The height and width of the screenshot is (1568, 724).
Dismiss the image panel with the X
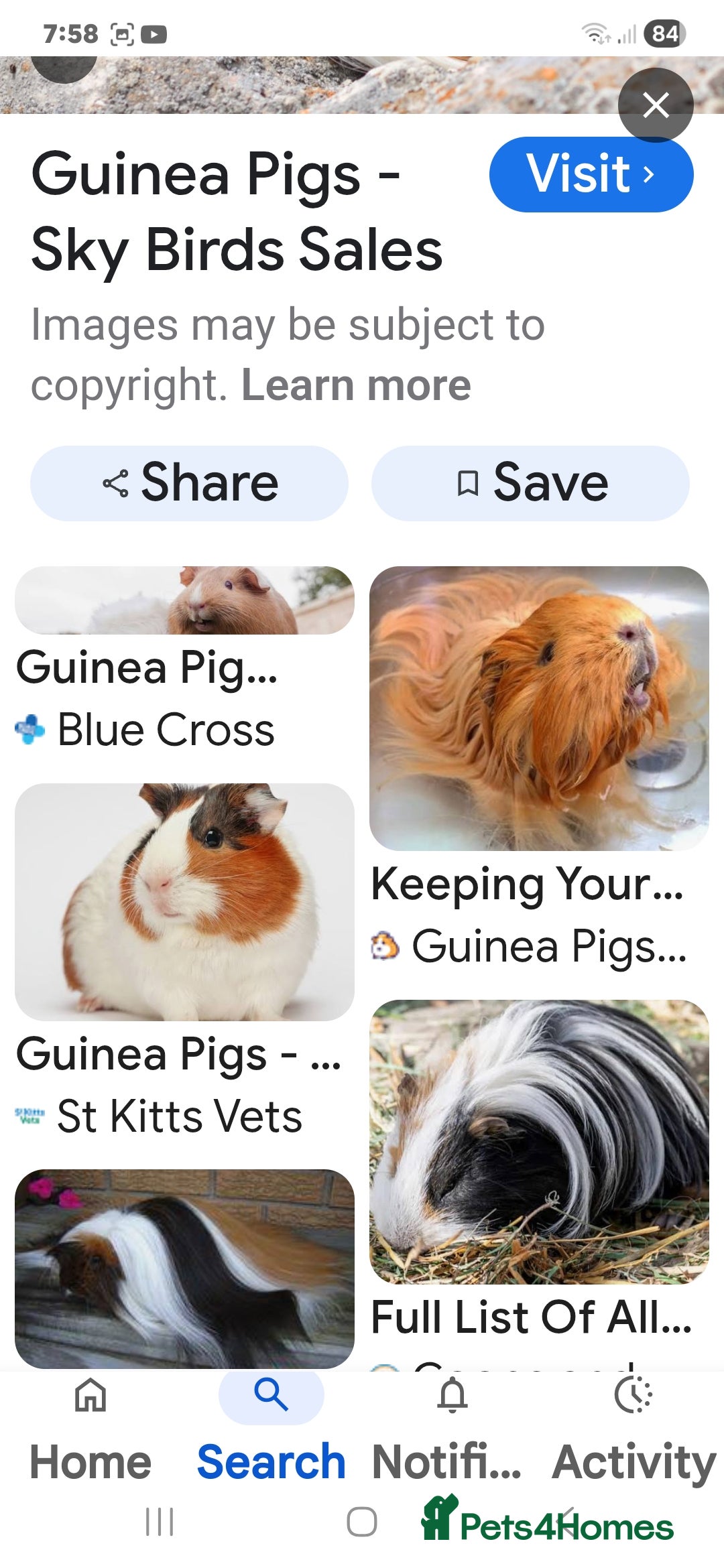(656, 105)
